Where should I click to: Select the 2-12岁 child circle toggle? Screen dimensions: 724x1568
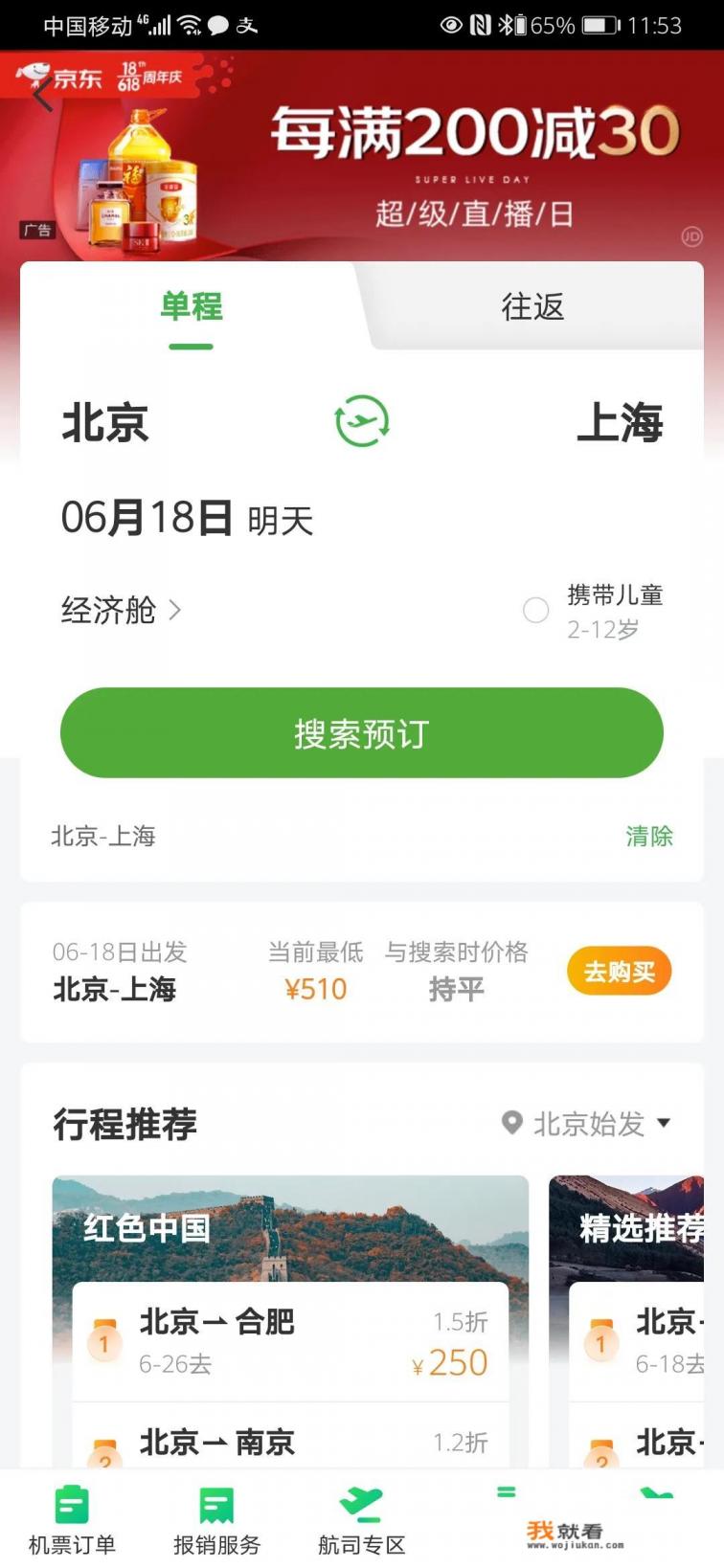coord(536,611)
